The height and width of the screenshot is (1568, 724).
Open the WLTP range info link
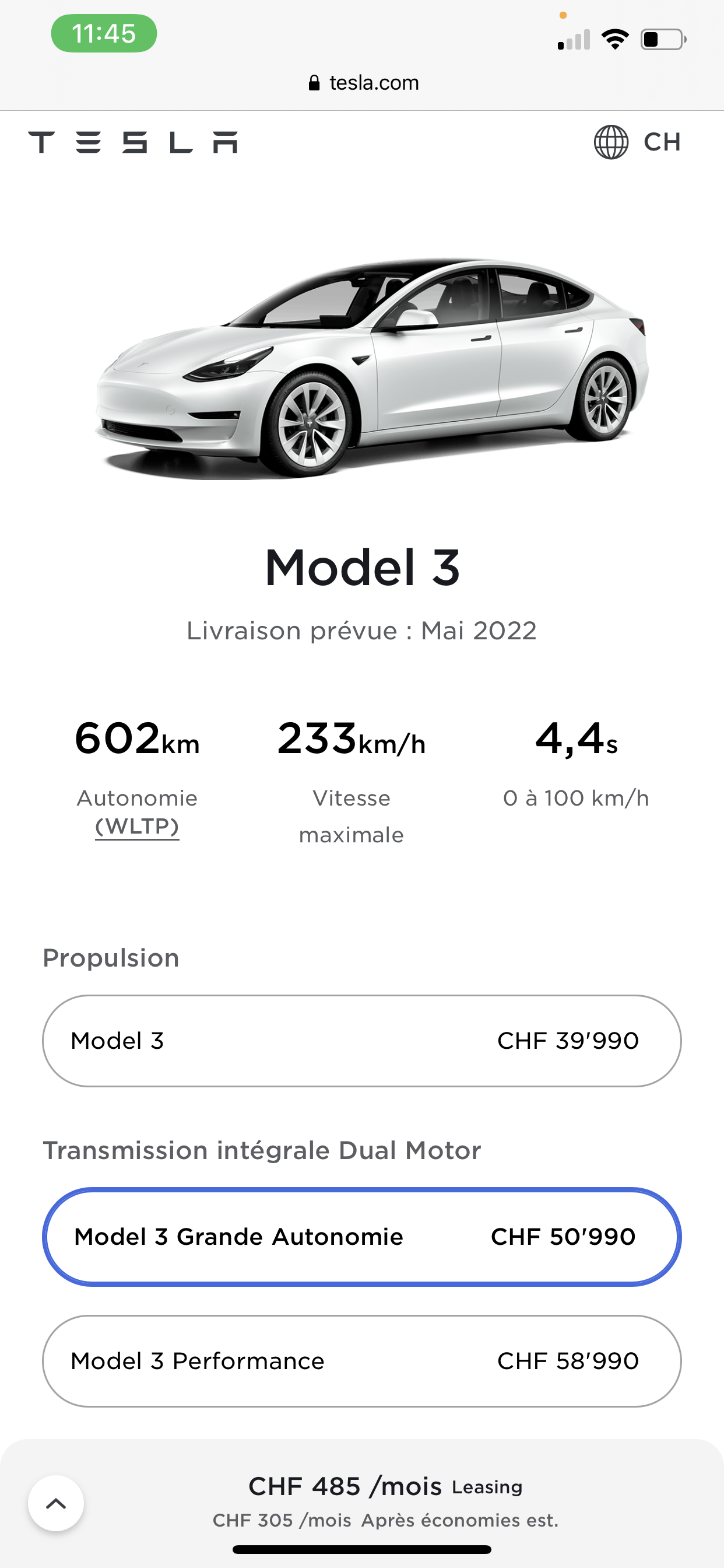click(x=137, y=827)
